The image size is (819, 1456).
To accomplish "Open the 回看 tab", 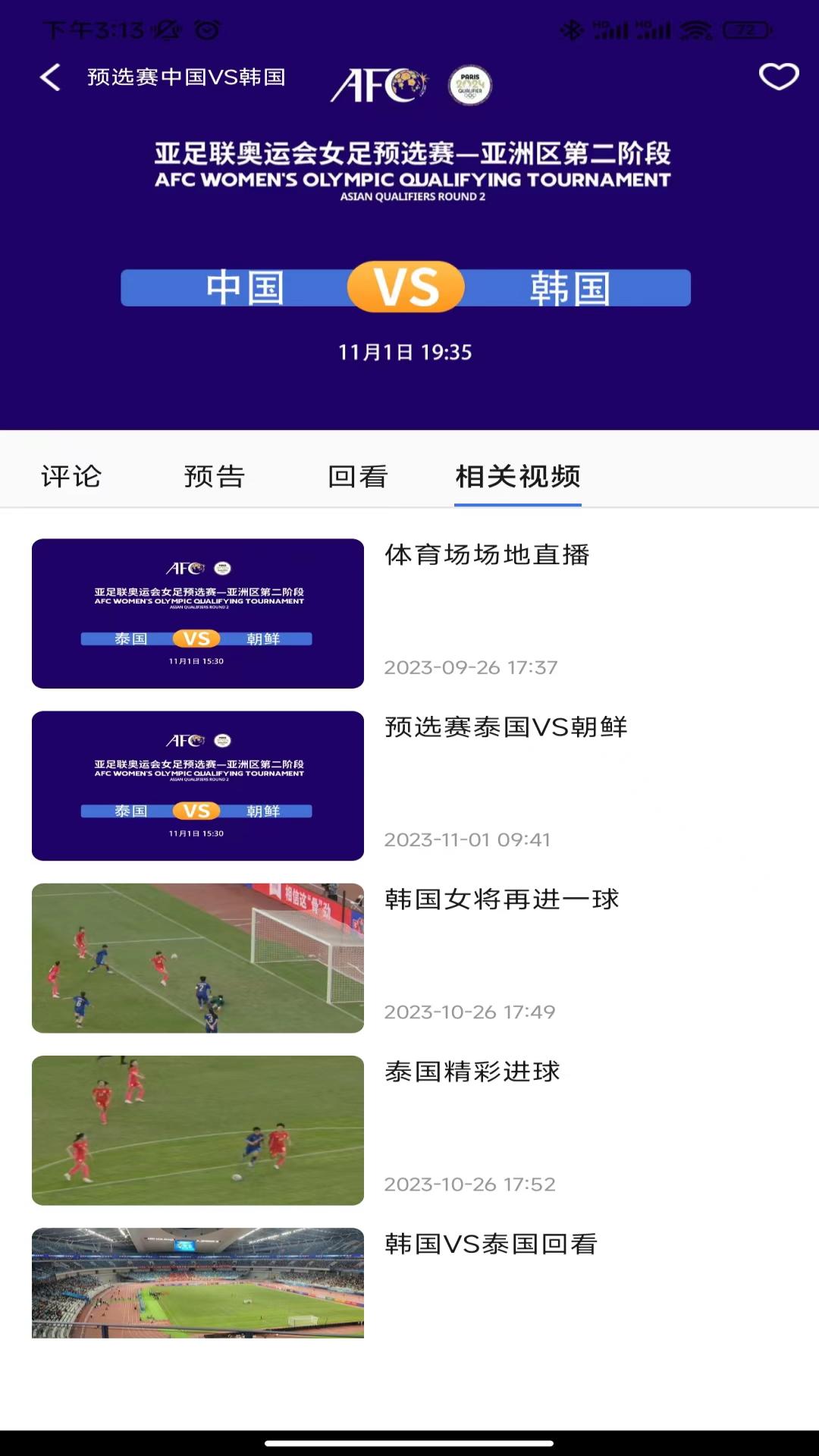I will coord(358,476).
